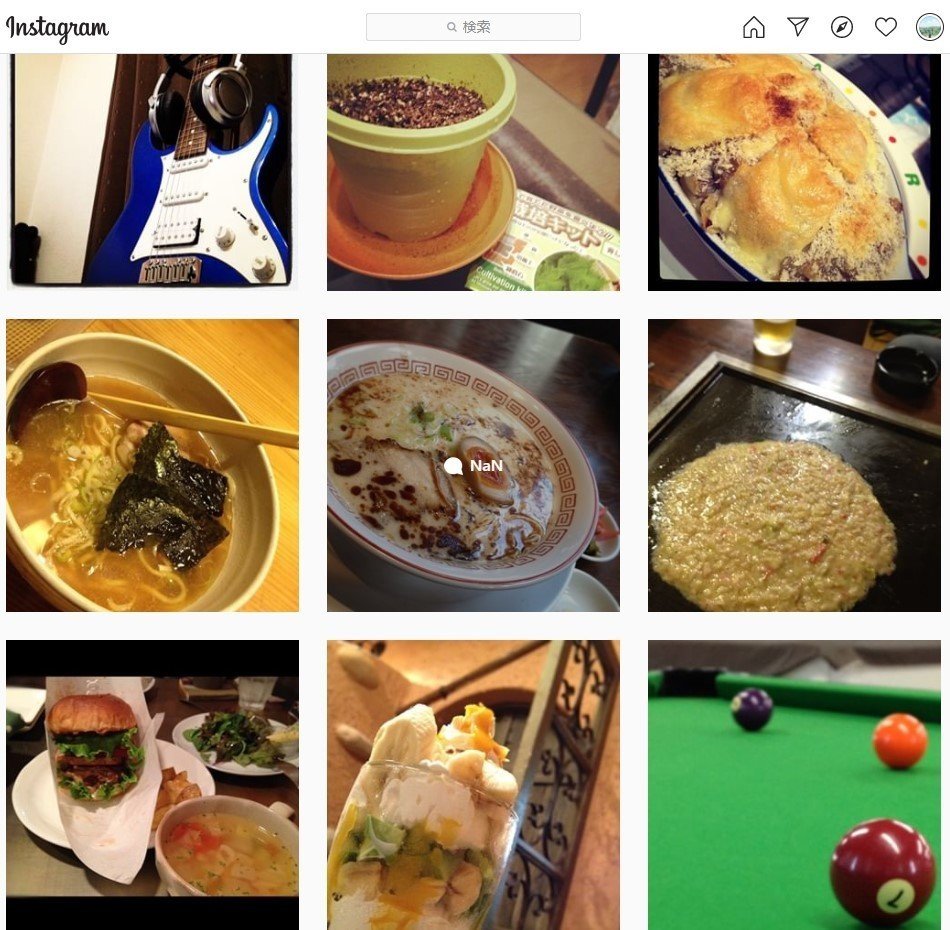
Task: Open the 検索 search box
Action: (473, 27)
